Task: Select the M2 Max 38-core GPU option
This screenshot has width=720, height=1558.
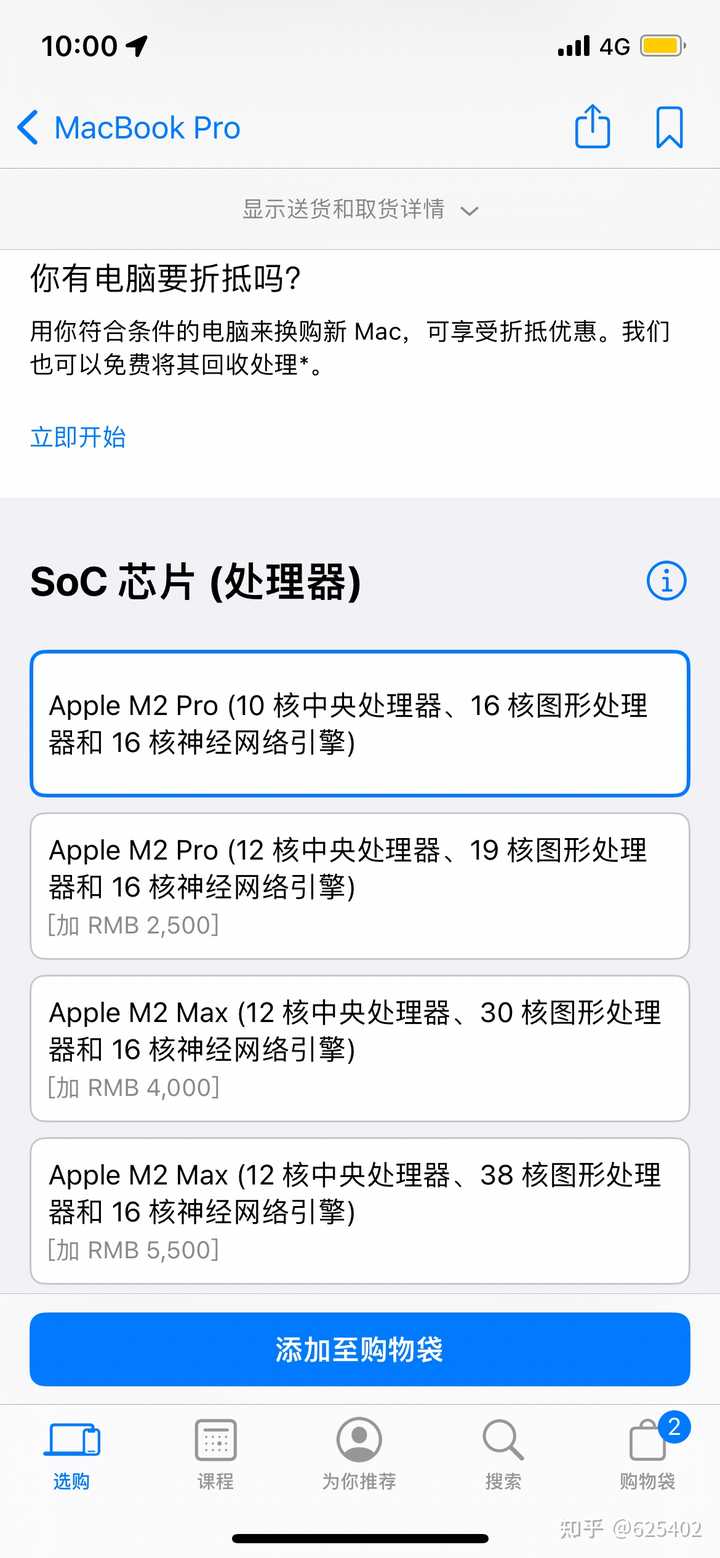Action: (x=360, y=1210)
